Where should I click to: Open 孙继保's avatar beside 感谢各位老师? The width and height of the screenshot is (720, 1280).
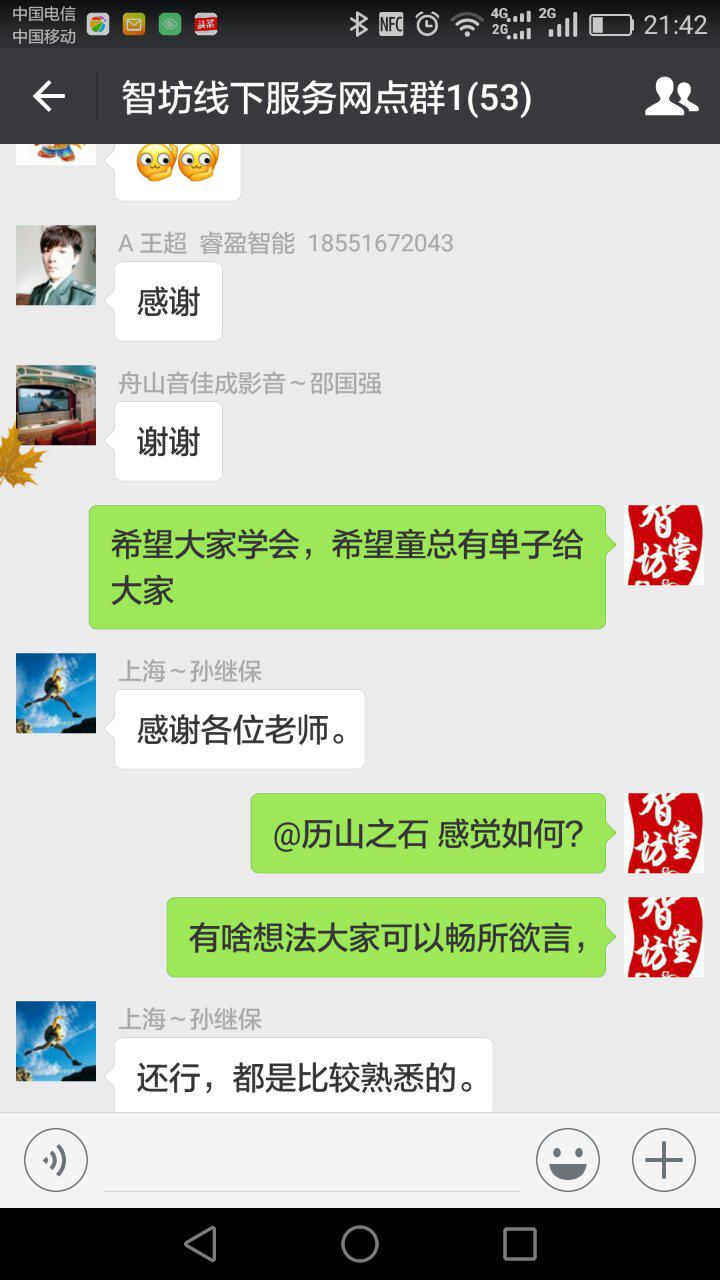[56, 693]
